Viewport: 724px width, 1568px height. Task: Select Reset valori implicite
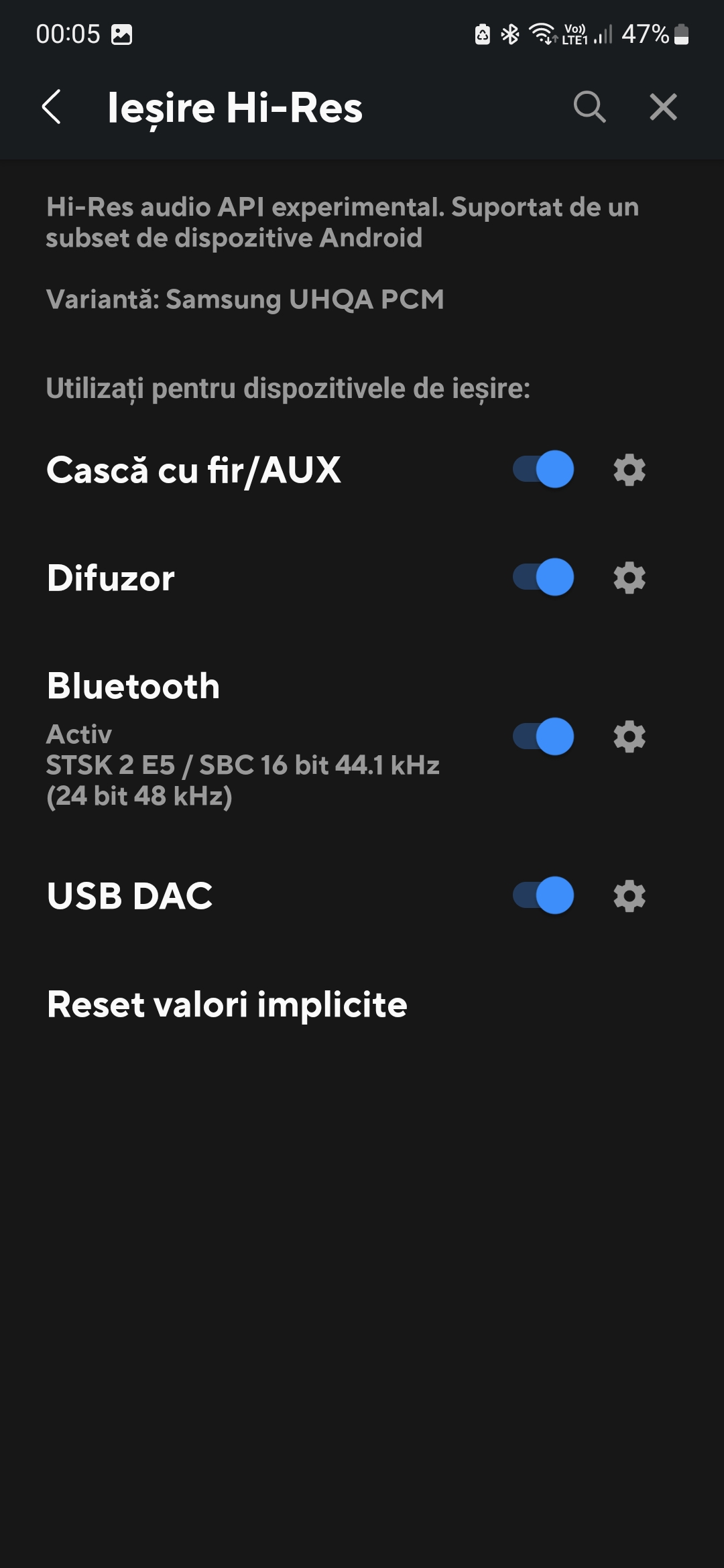click(x=227, y=1004)
